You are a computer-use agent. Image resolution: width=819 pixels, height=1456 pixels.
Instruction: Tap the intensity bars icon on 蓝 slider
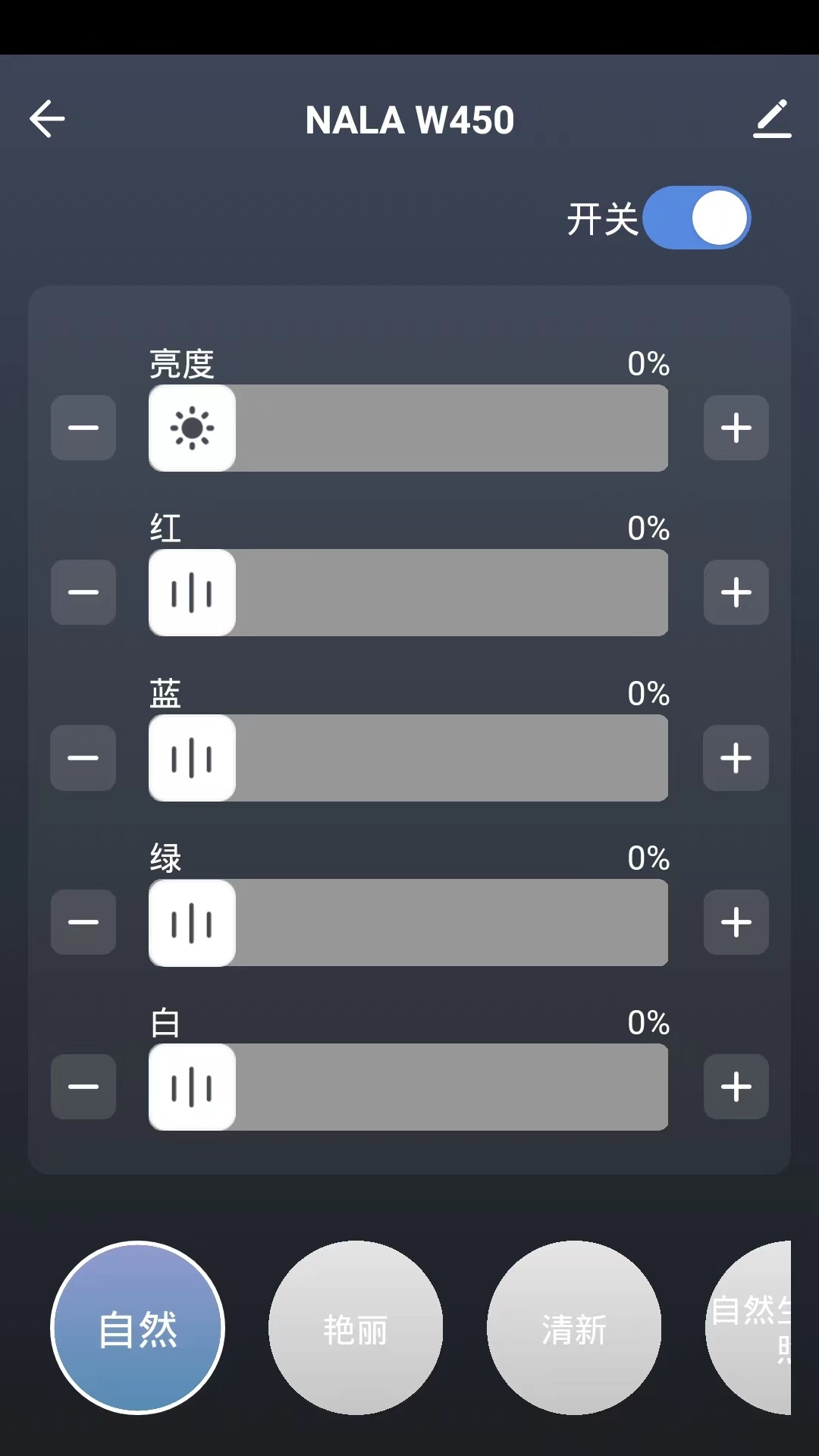point(191,758)
